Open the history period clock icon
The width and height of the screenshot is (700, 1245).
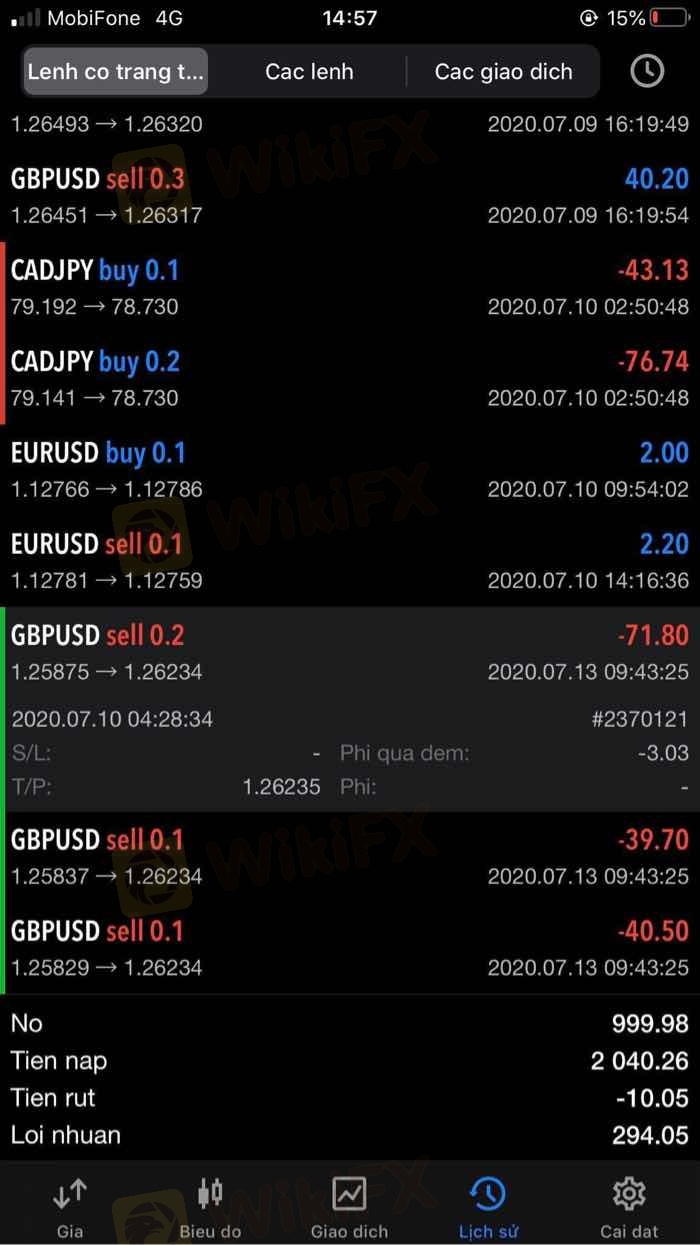pos(647,71)
